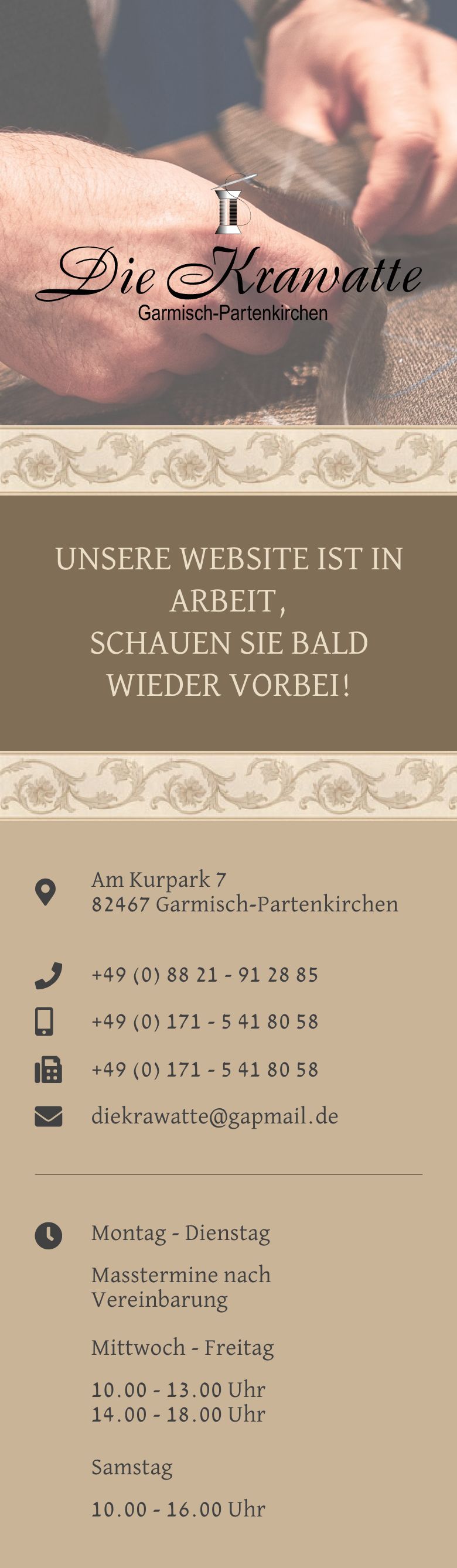Send email to diekrawatte@gapmail.de
Image resolution: width=457 pixels, height=1568 pixels.
tap(214, 1116)
